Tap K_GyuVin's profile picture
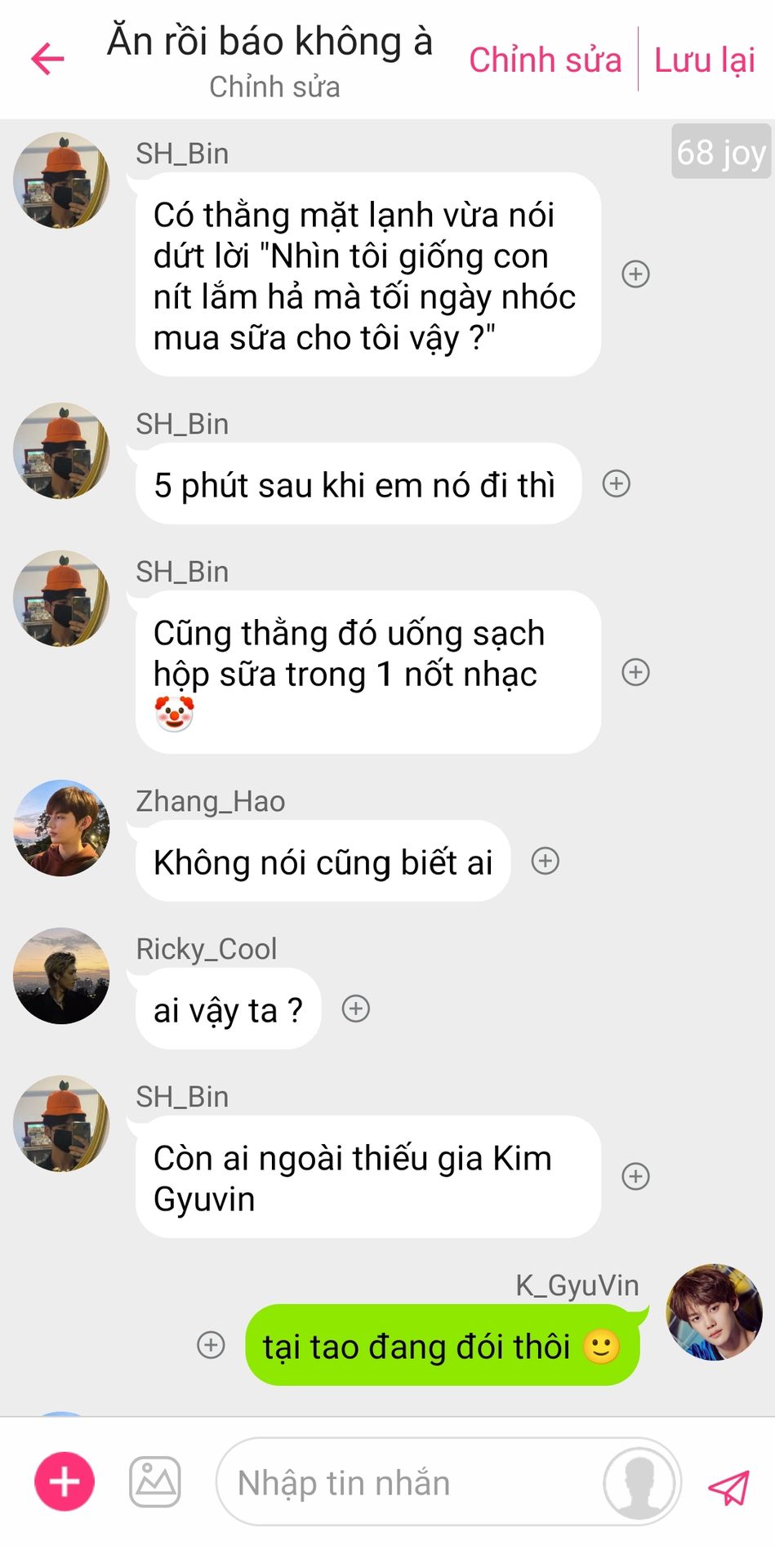Image resolution: width=775 pixels, height=1568 pixels. tap(714, 1312)
